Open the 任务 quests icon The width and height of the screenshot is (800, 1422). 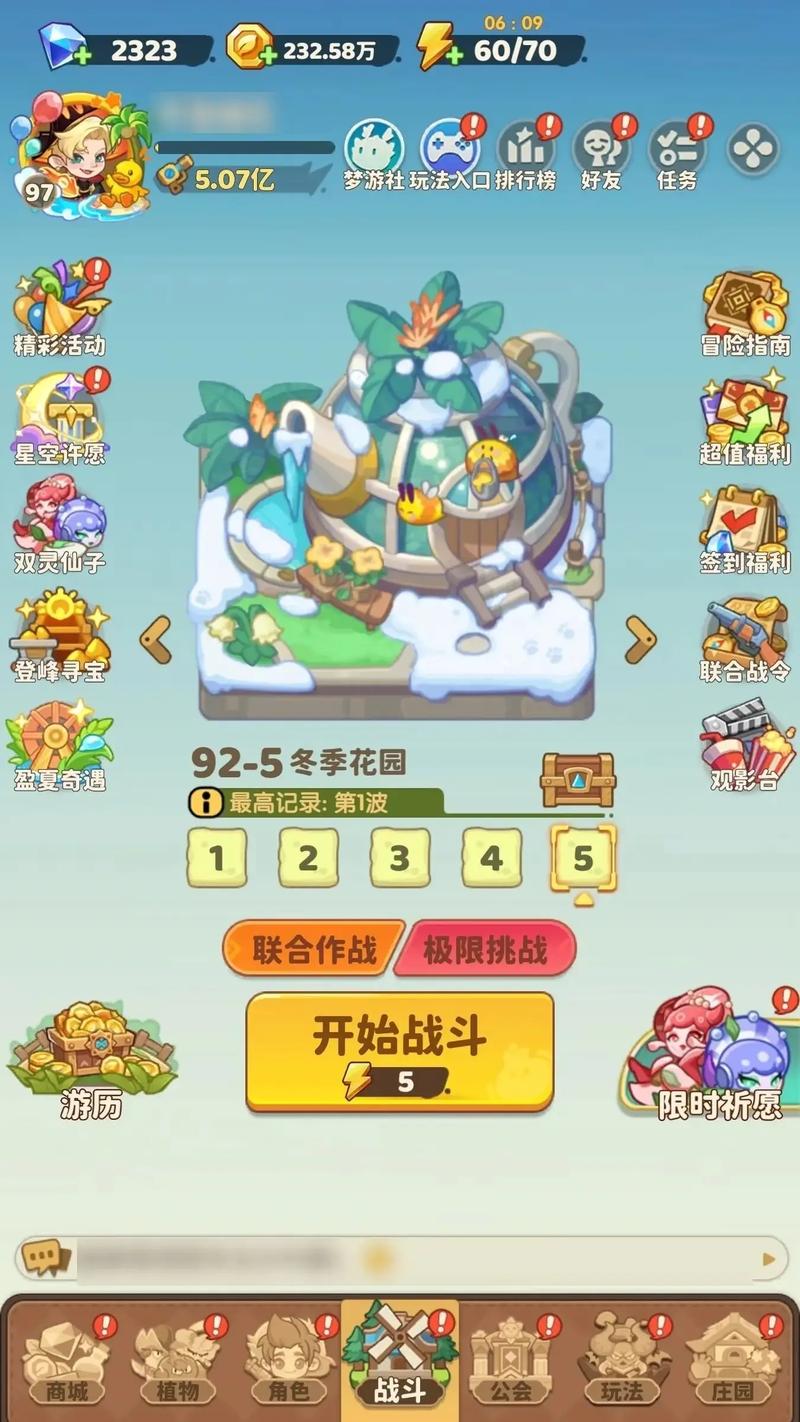click(677, 155)
